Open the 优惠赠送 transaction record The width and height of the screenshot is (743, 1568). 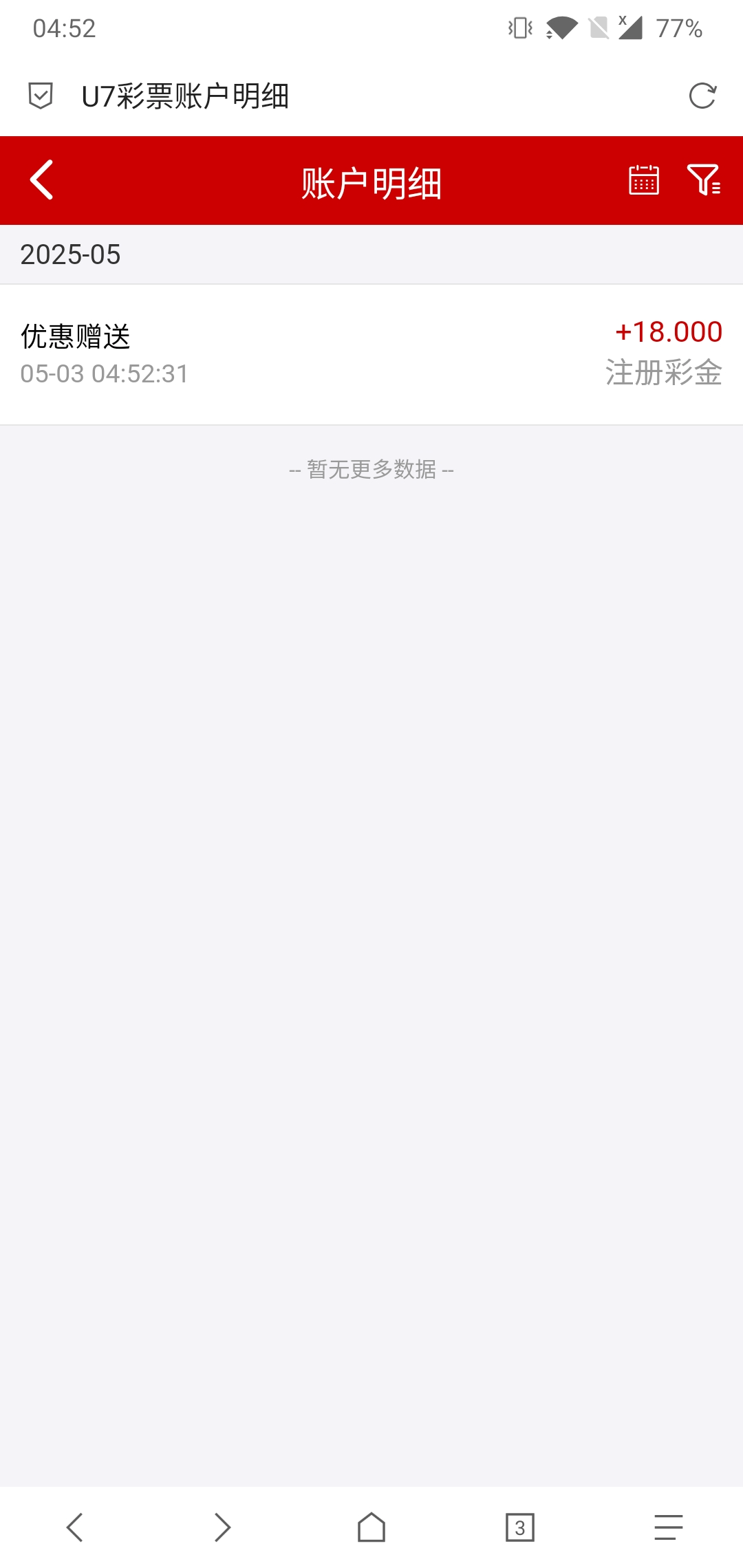tap(371, 354)
